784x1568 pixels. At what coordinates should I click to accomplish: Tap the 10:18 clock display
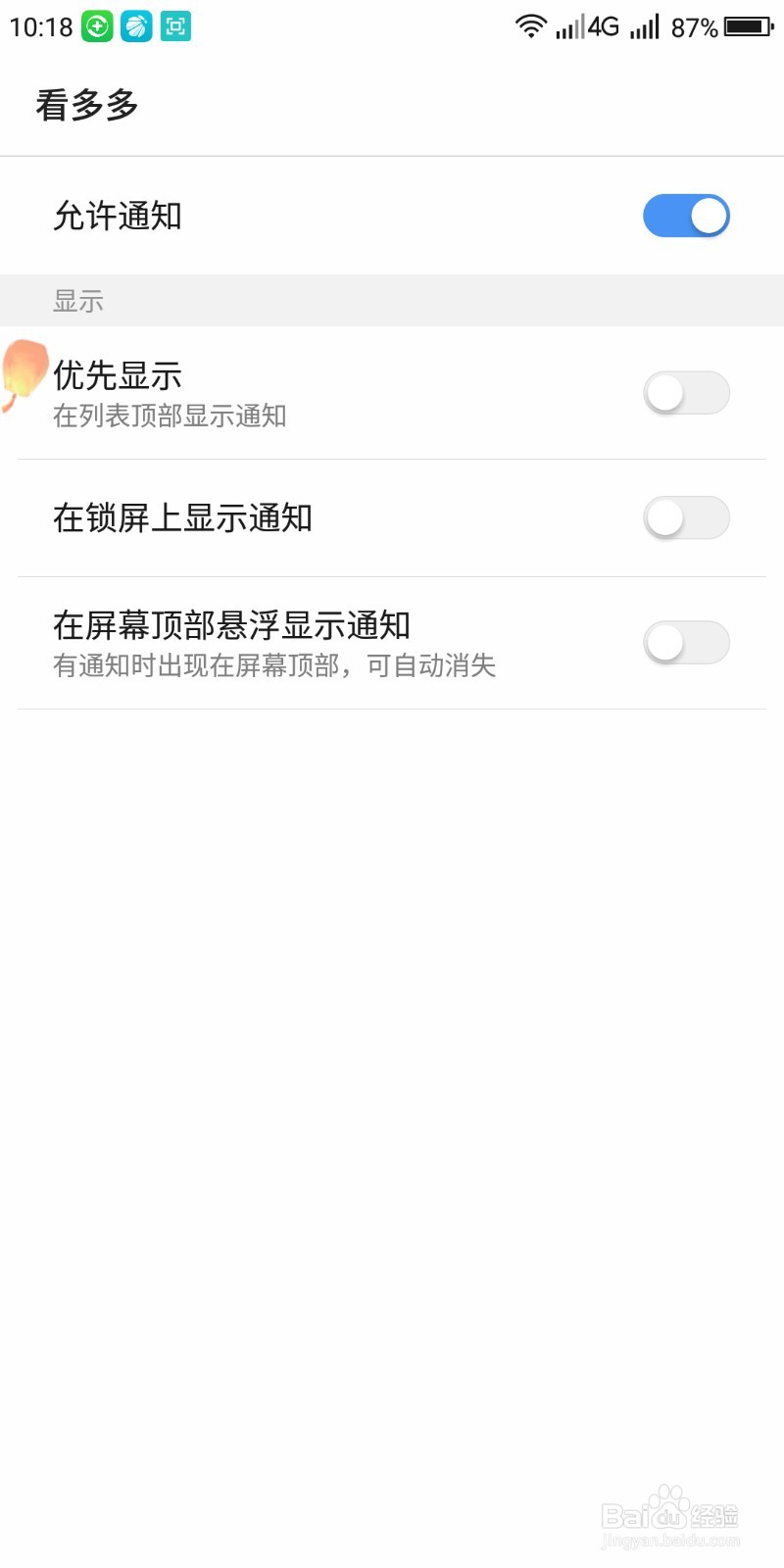point(43,26)
